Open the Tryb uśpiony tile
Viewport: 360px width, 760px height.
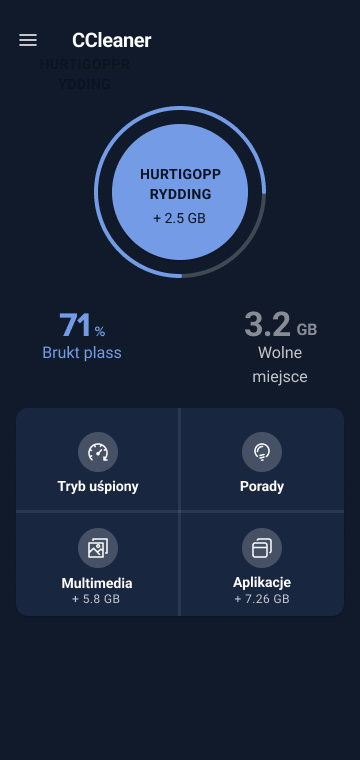point(98,459)
